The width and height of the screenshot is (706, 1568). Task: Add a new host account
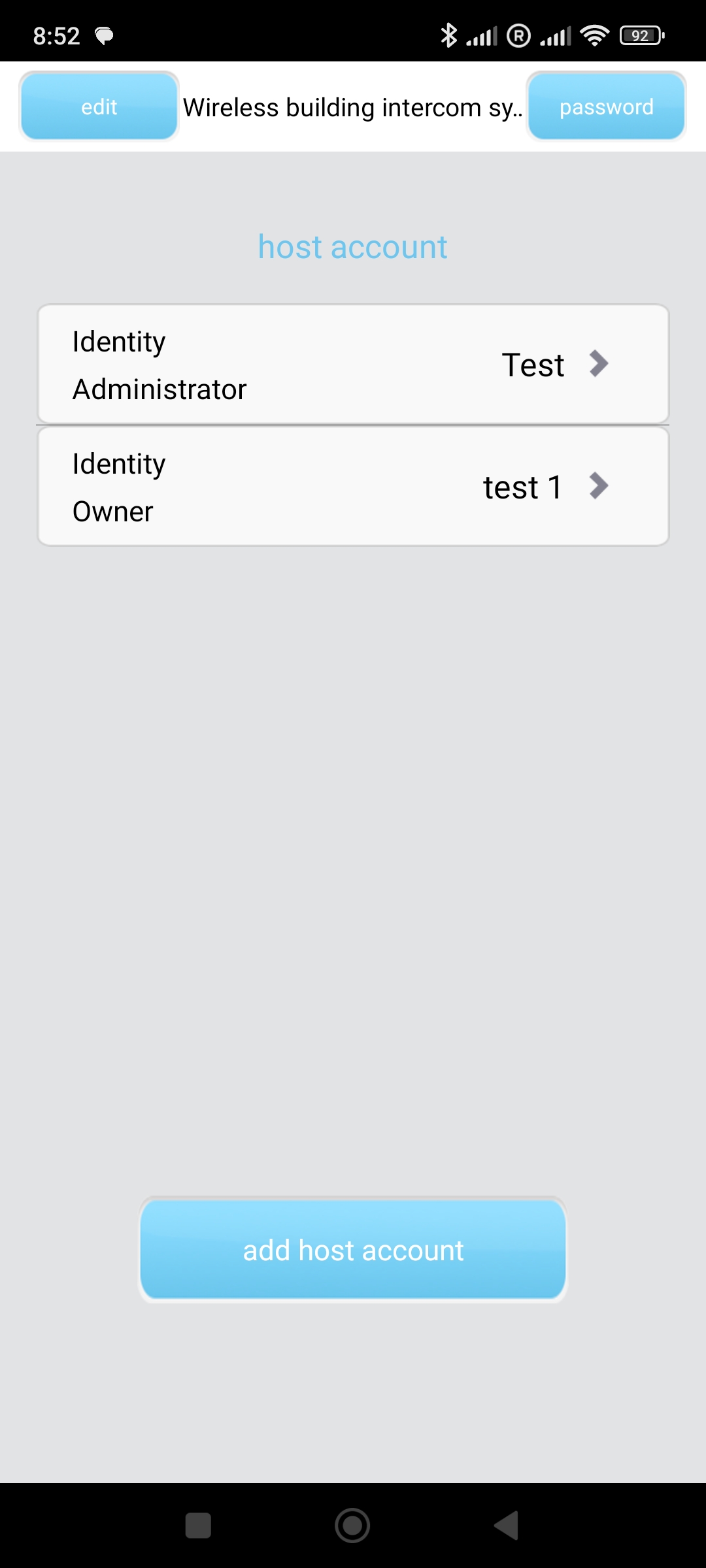pos(353,1250)
